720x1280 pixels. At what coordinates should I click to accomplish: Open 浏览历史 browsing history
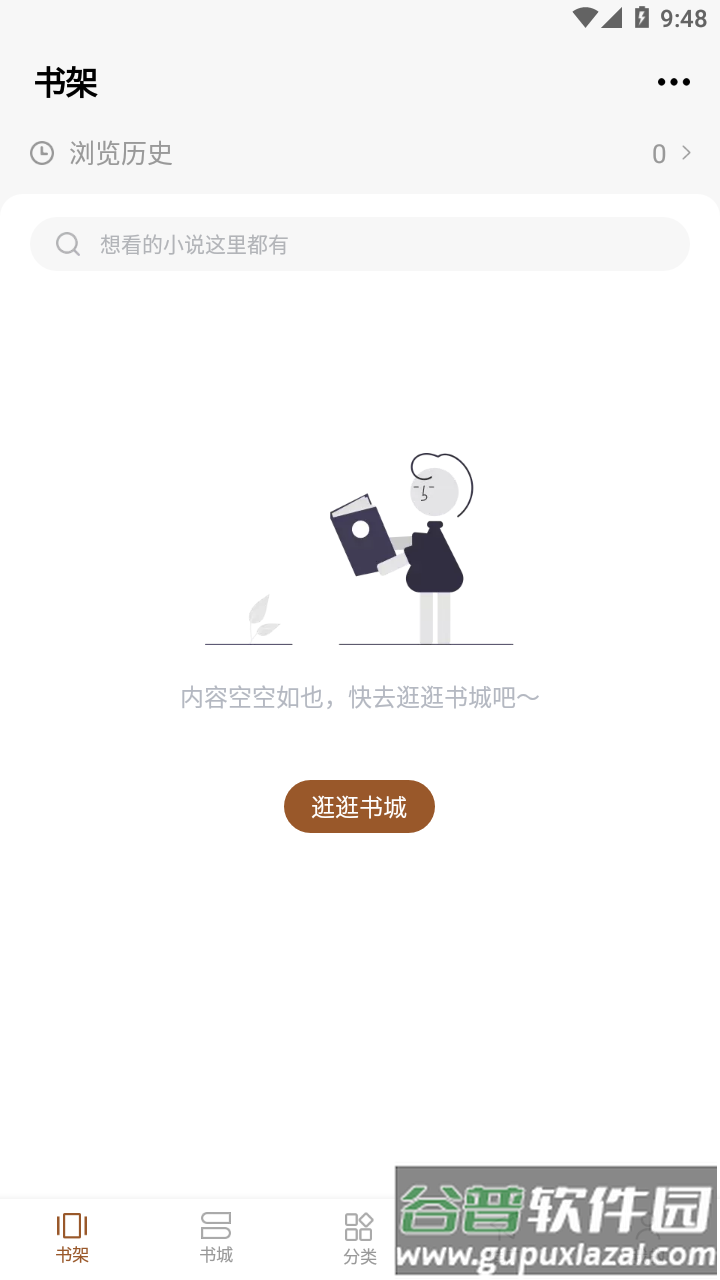[360, 153]
